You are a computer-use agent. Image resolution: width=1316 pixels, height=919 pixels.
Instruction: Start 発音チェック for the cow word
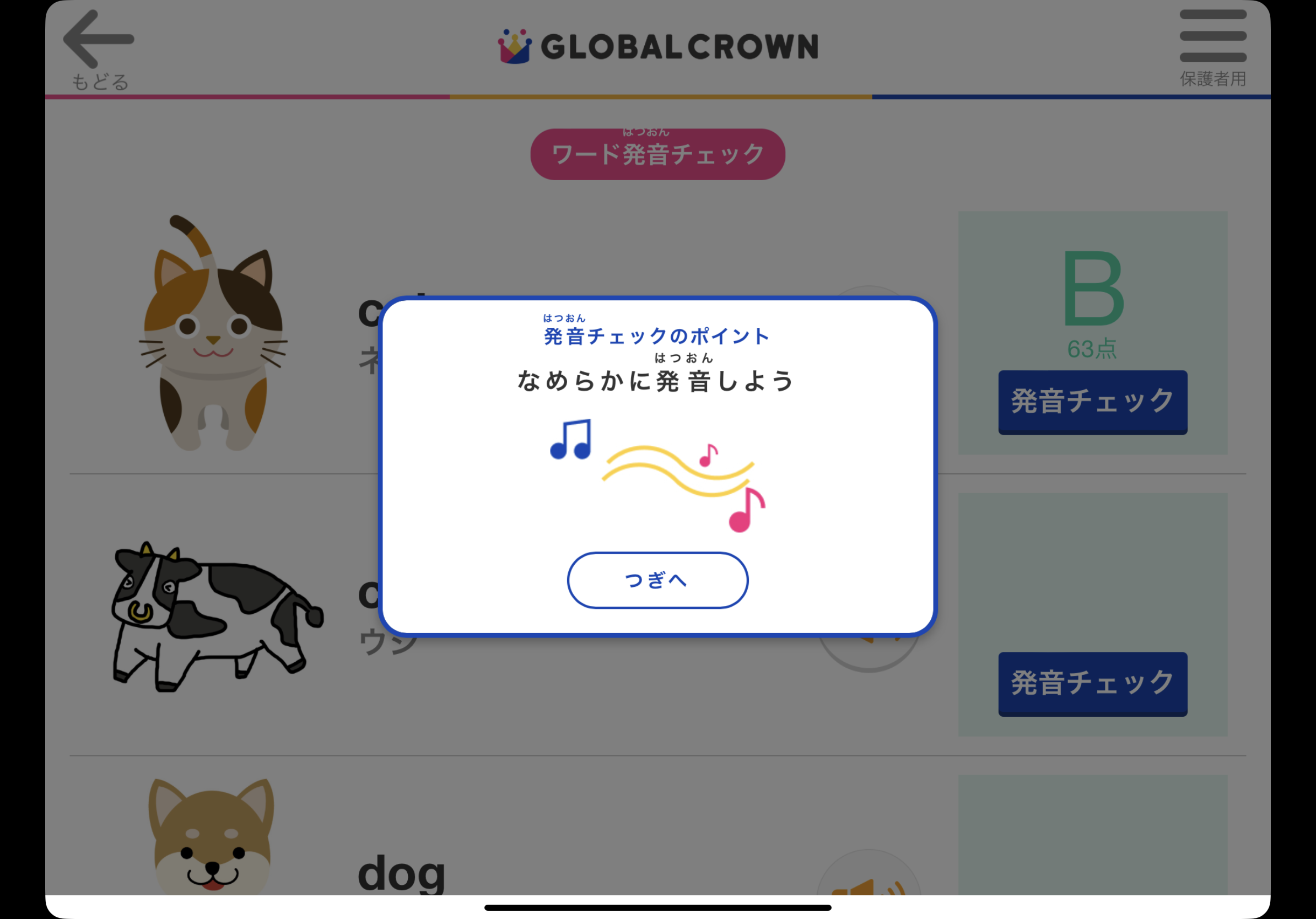(1092, 683)
